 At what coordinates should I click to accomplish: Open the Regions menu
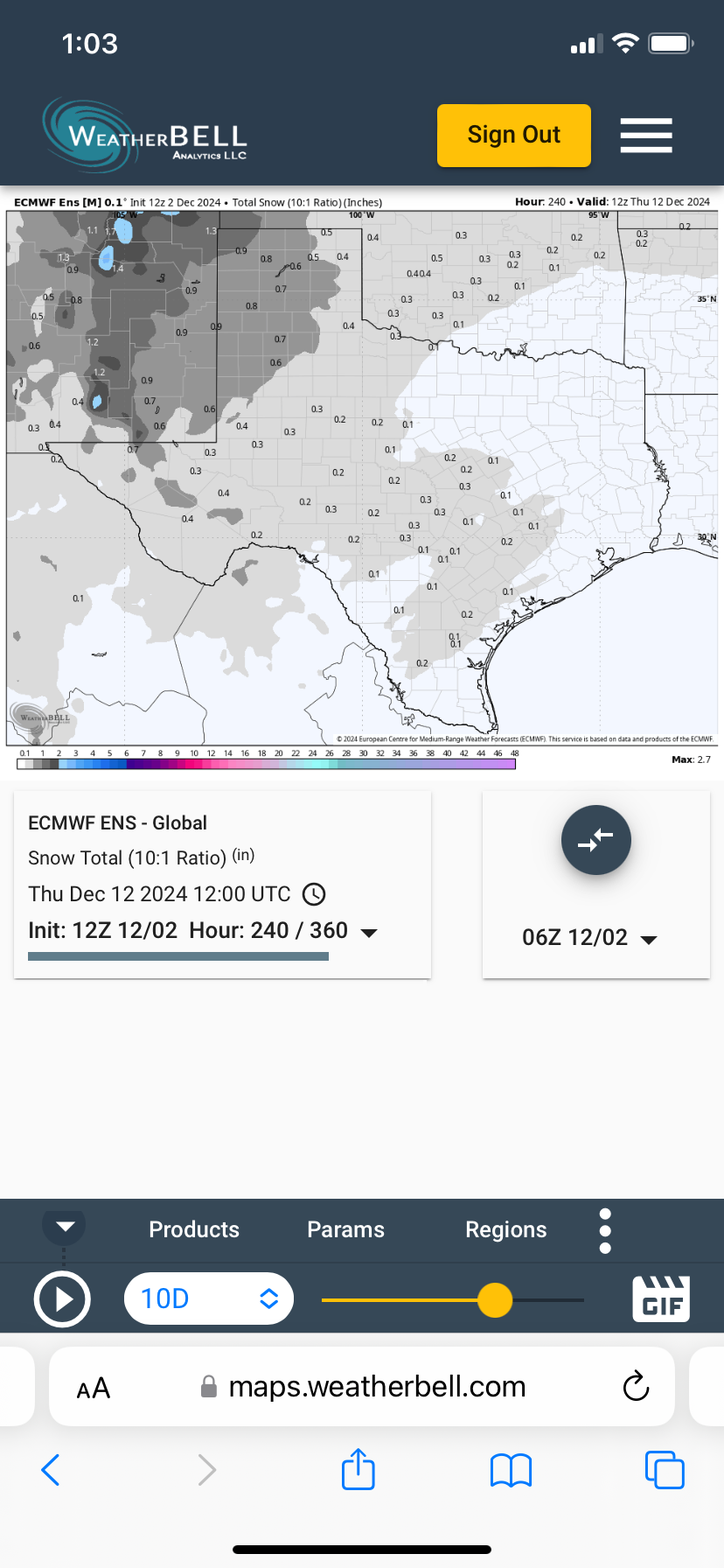(x=505, y=1229)
